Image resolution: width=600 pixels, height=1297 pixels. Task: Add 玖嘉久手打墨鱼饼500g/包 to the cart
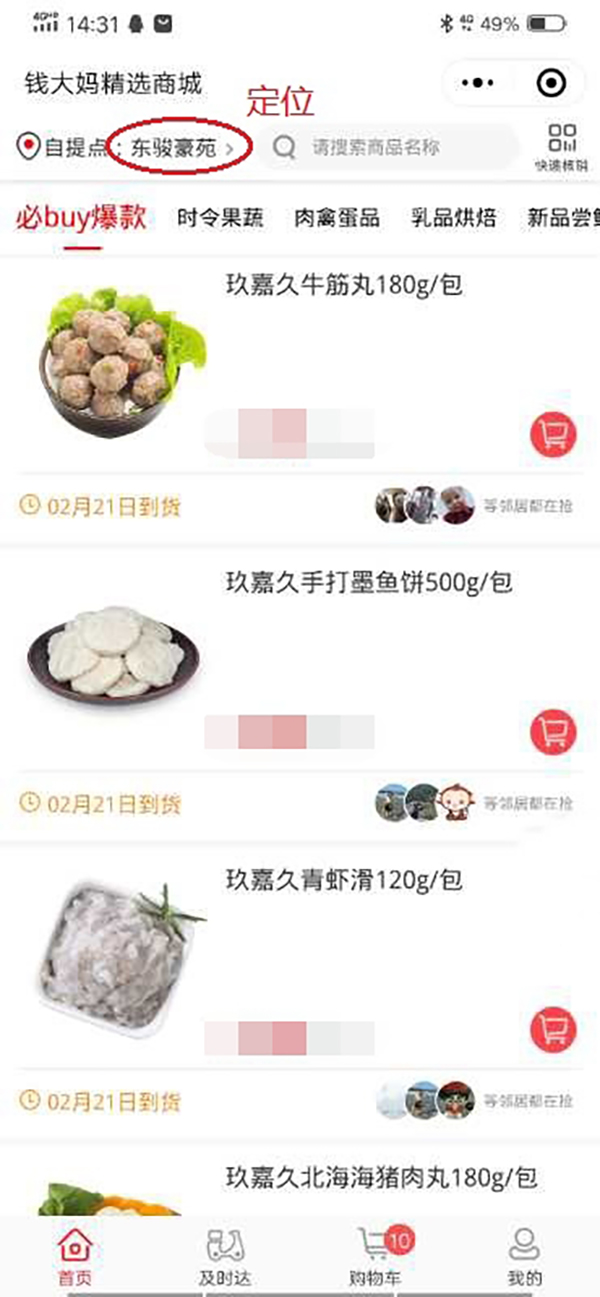(553, 732)
